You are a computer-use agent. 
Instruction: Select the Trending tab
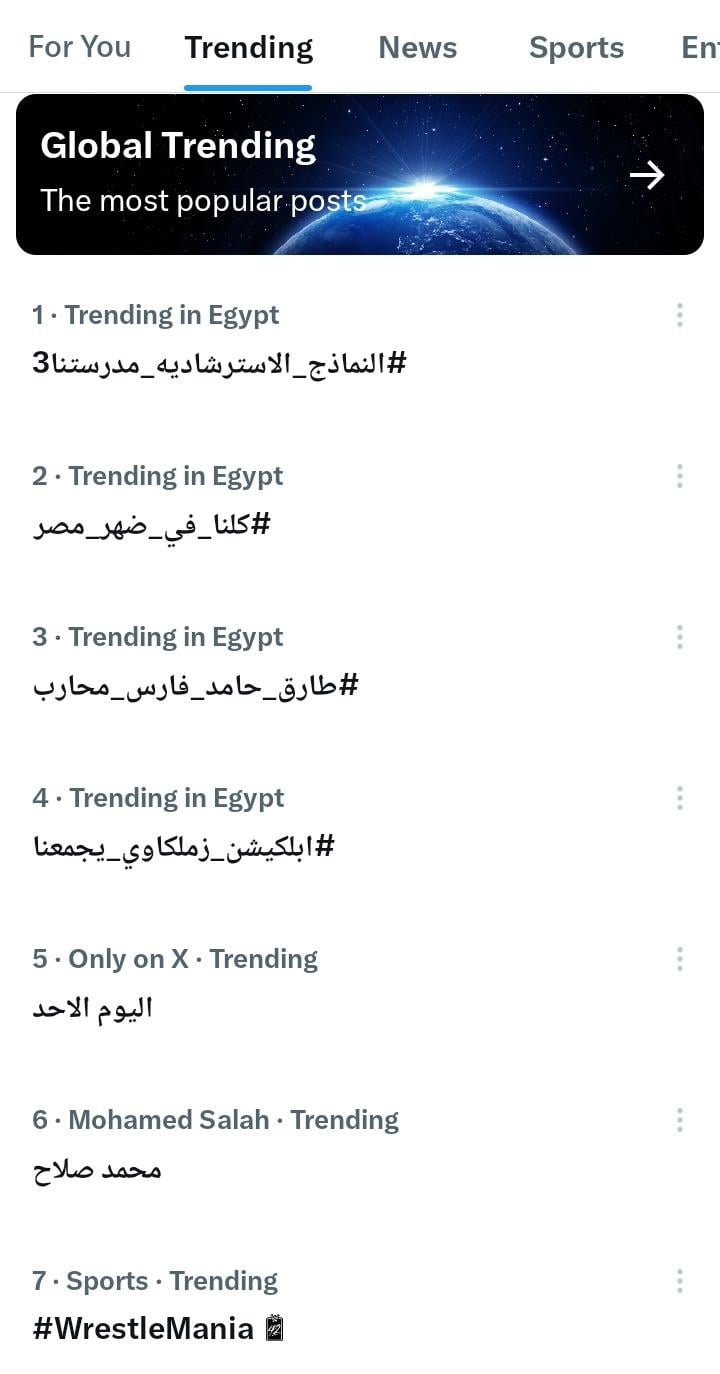[x=248, y=47]
